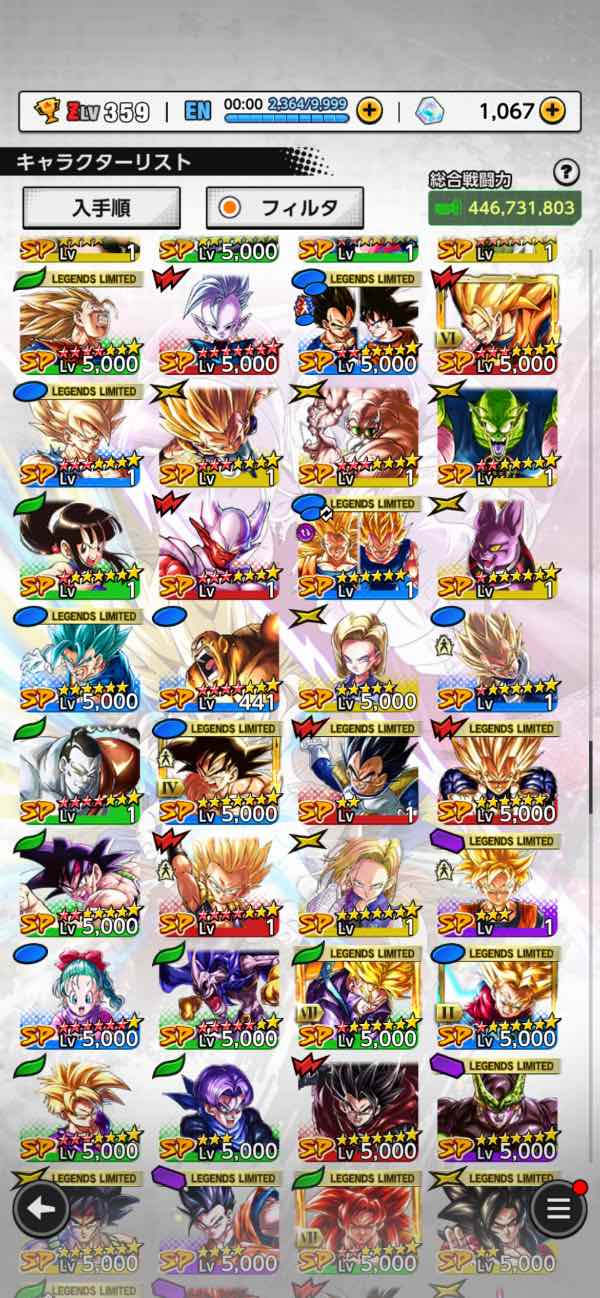Select the red-haired Super Saiyan 4 Gogeta card
The image size is (600, 1298).
(x=358, y=1222)
